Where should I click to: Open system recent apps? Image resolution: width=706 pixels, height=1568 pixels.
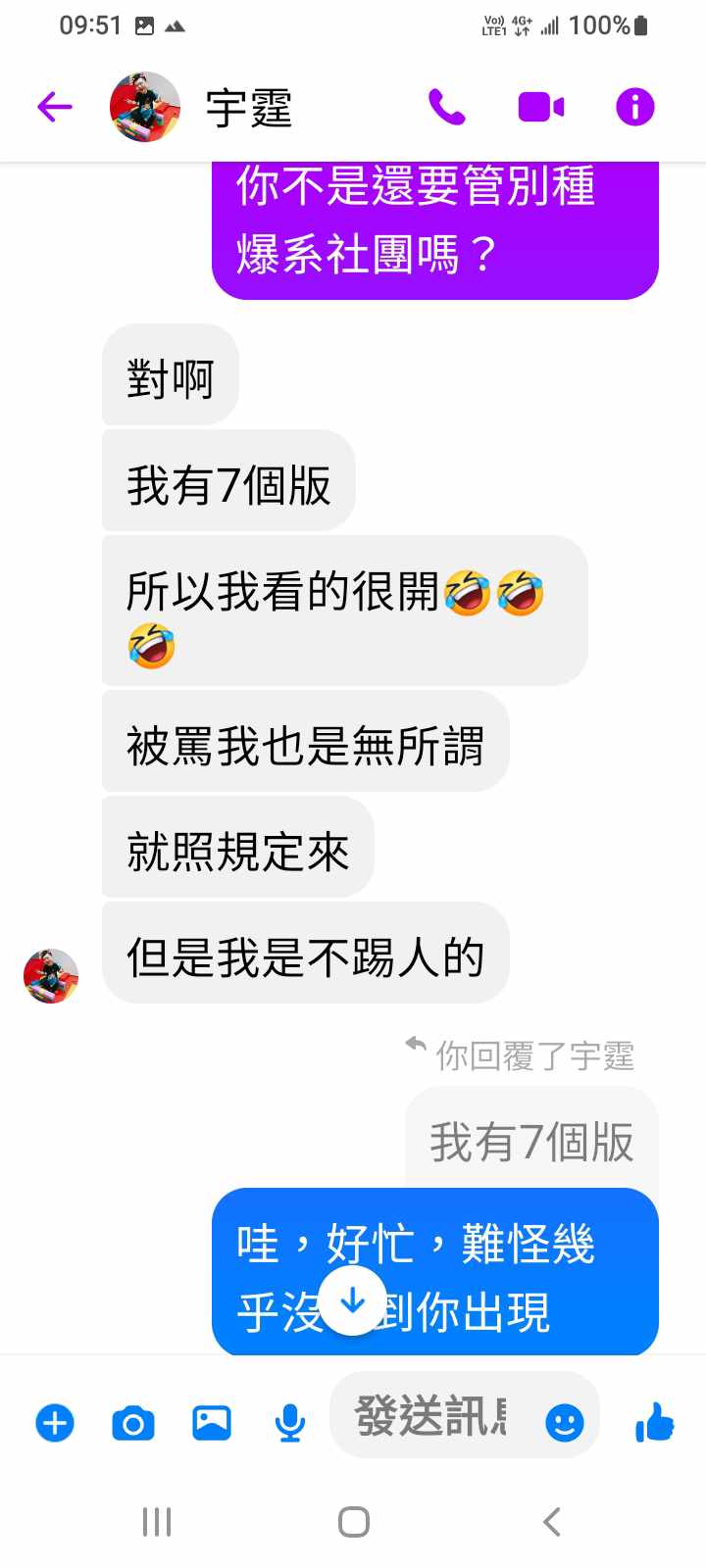[157, 1522]
